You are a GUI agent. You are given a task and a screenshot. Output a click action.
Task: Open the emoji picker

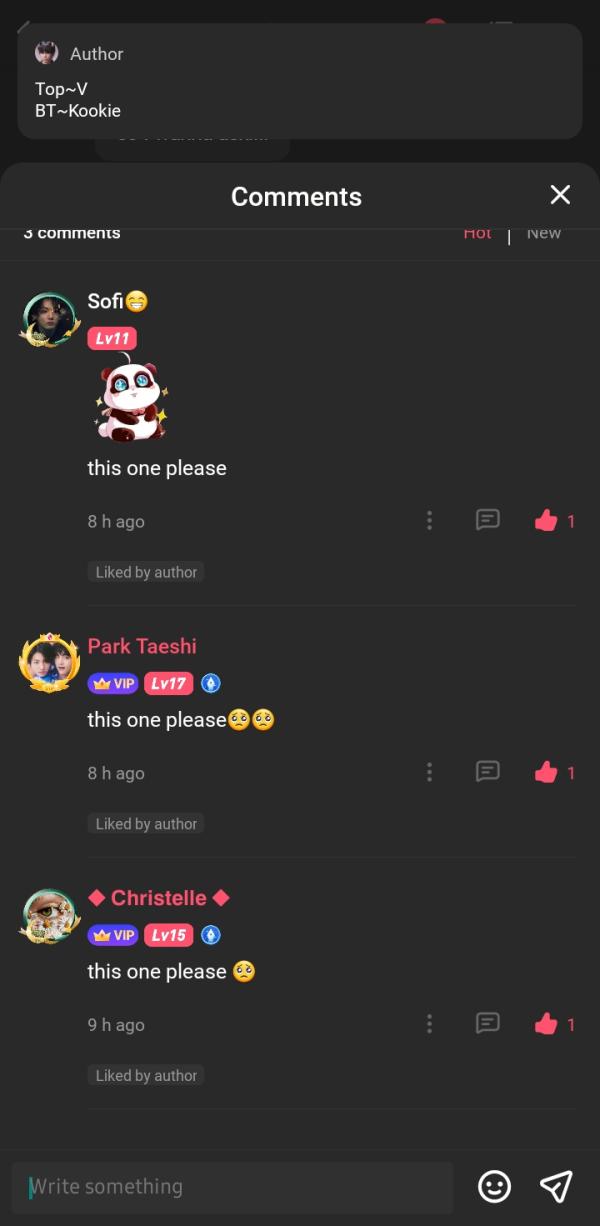point(494,1187)
